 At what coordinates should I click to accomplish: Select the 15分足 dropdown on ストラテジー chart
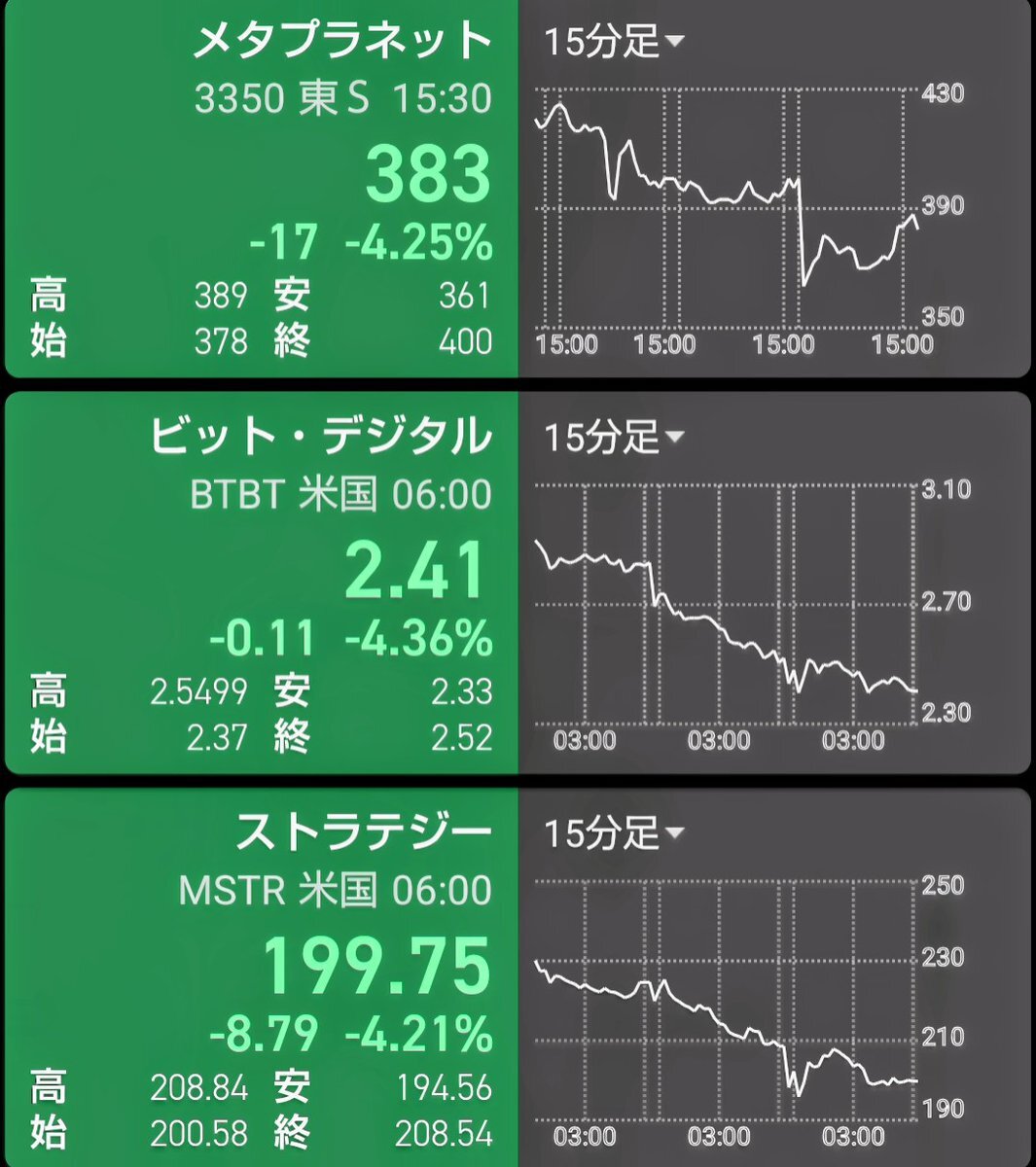pos(614,833)
